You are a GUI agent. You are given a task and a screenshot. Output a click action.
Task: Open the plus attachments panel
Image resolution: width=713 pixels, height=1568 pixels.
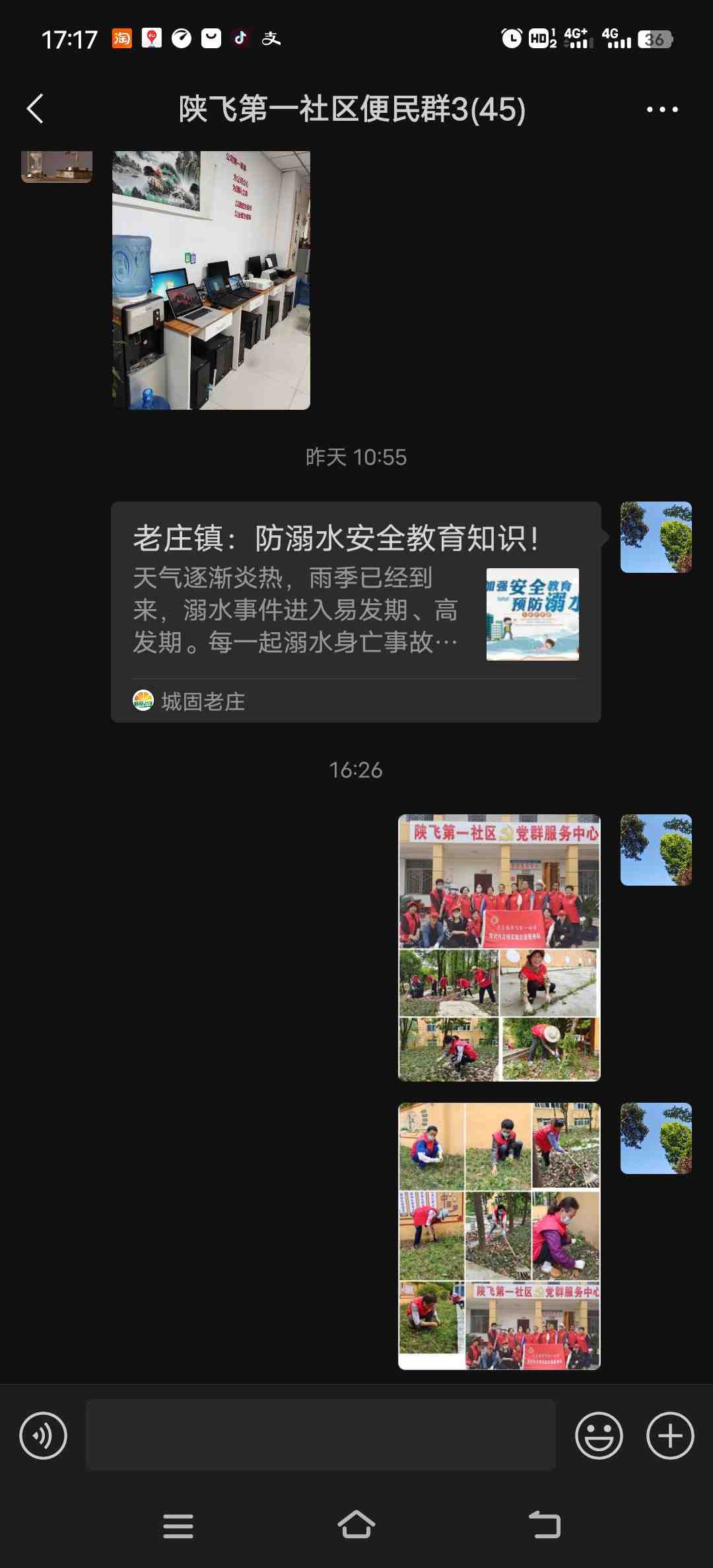pyautogui.click(x=670, y=1435)
